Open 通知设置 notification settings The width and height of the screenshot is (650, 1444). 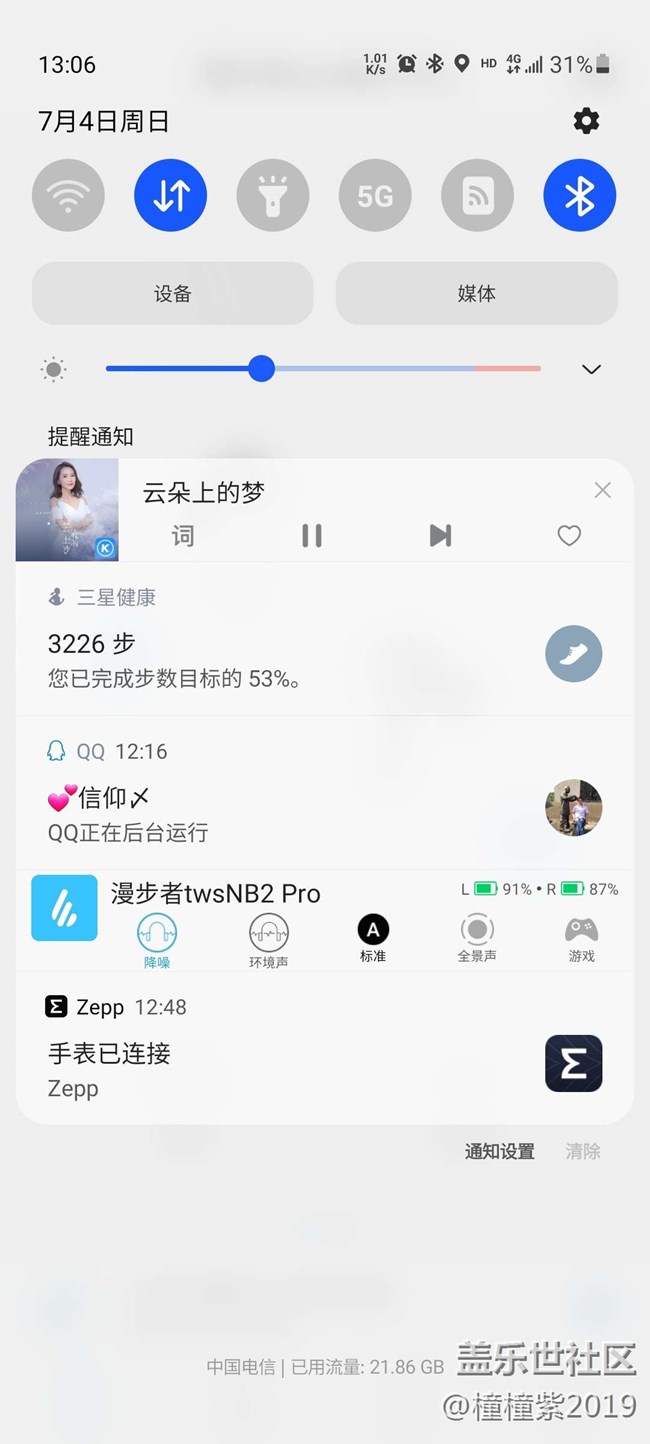[499, 1151]
